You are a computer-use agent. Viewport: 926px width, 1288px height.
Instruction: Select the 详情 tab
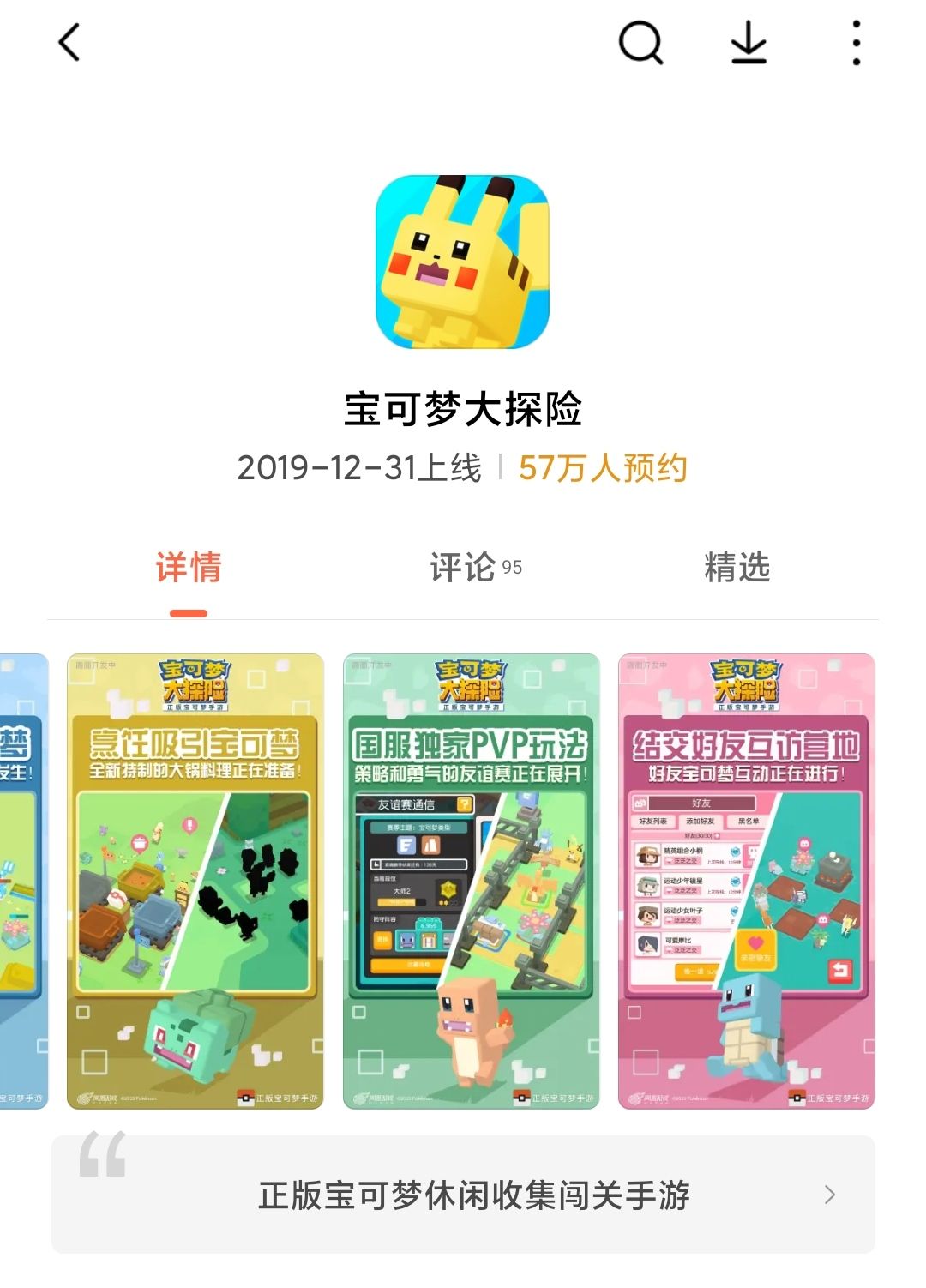pyautogui.click(x=189, y=567)
